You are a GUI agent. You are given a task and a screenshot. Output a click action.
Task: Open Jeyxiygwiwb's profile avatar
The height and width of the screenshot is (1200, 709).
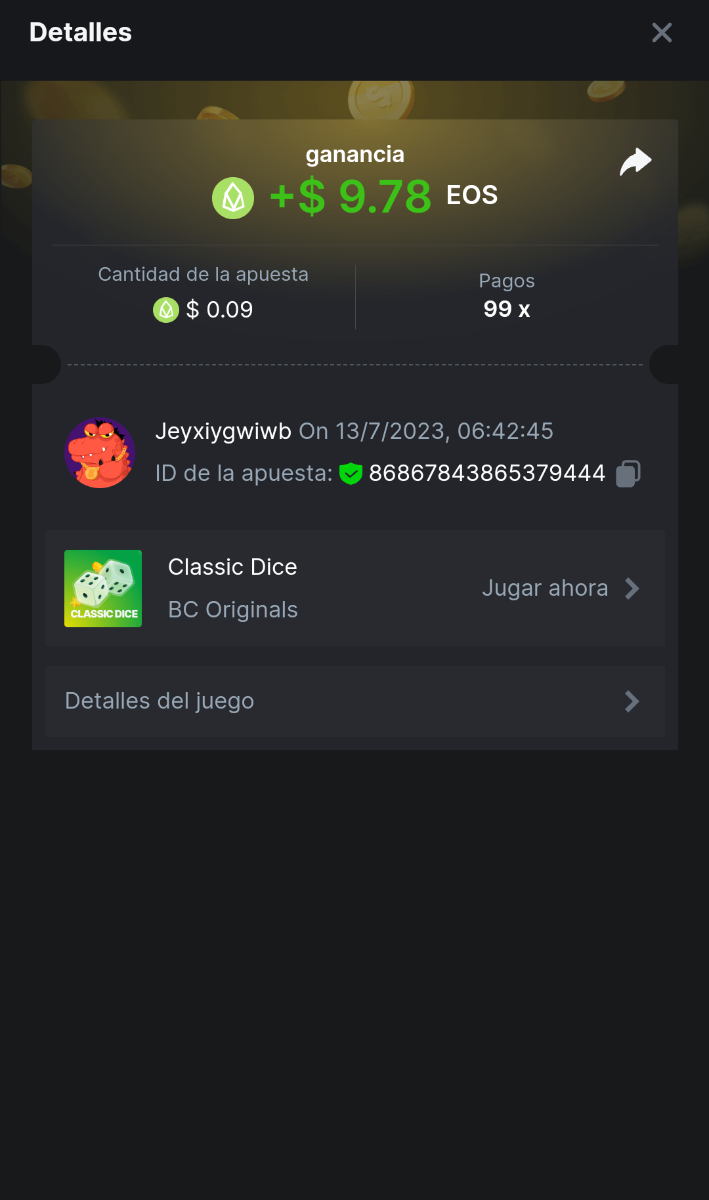(100, 453)
